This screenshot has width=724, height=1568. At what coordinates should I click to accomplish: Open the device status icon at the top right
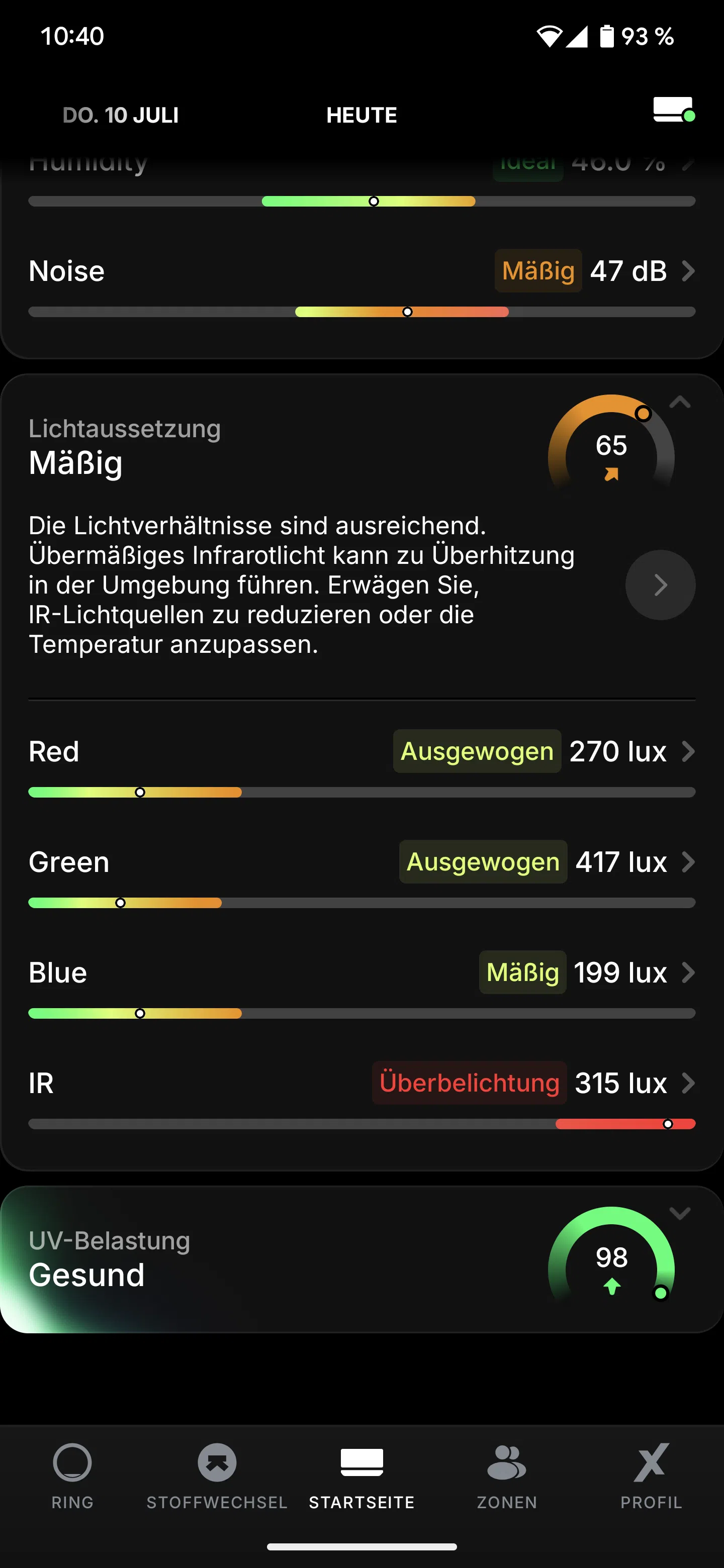(x=673, y=110)
